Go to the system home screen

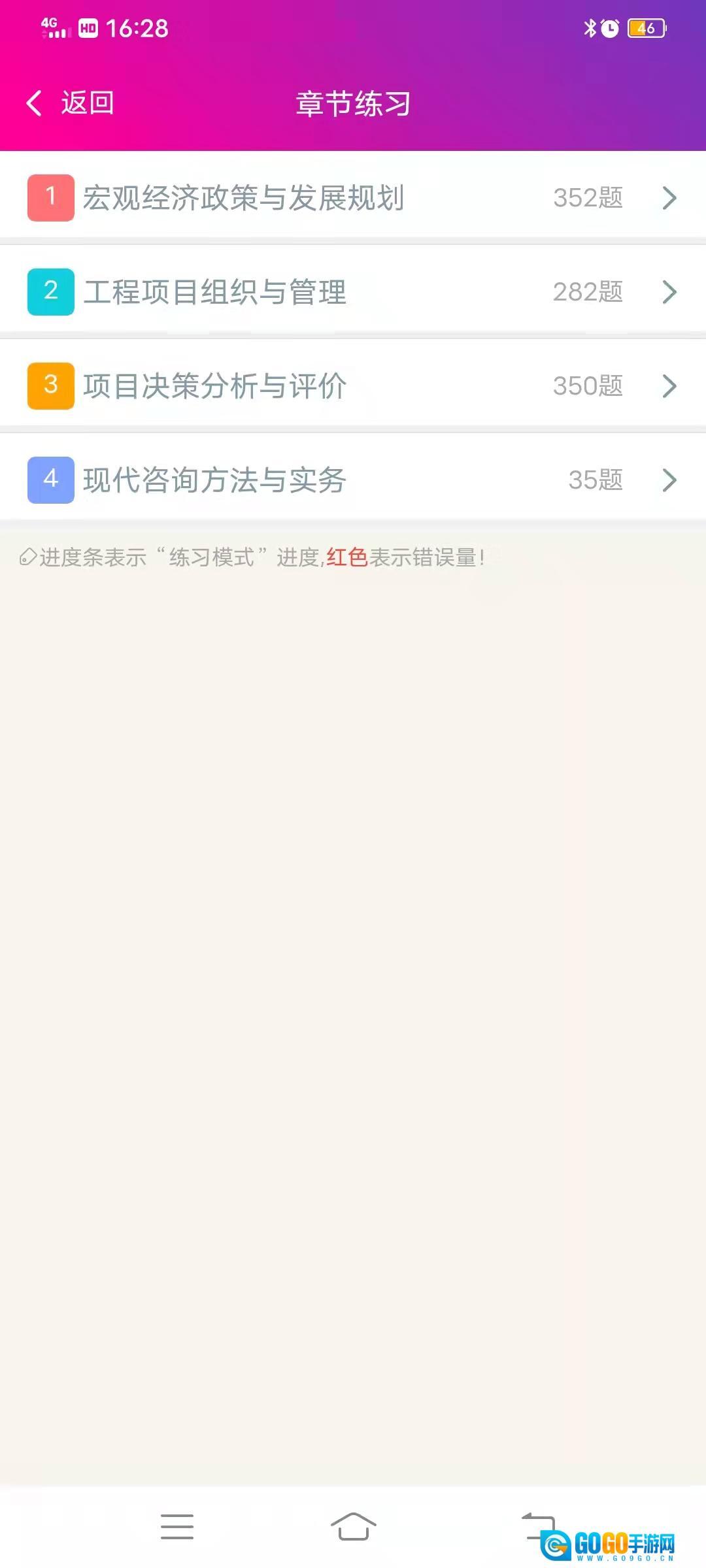[x=353, y=1526]
